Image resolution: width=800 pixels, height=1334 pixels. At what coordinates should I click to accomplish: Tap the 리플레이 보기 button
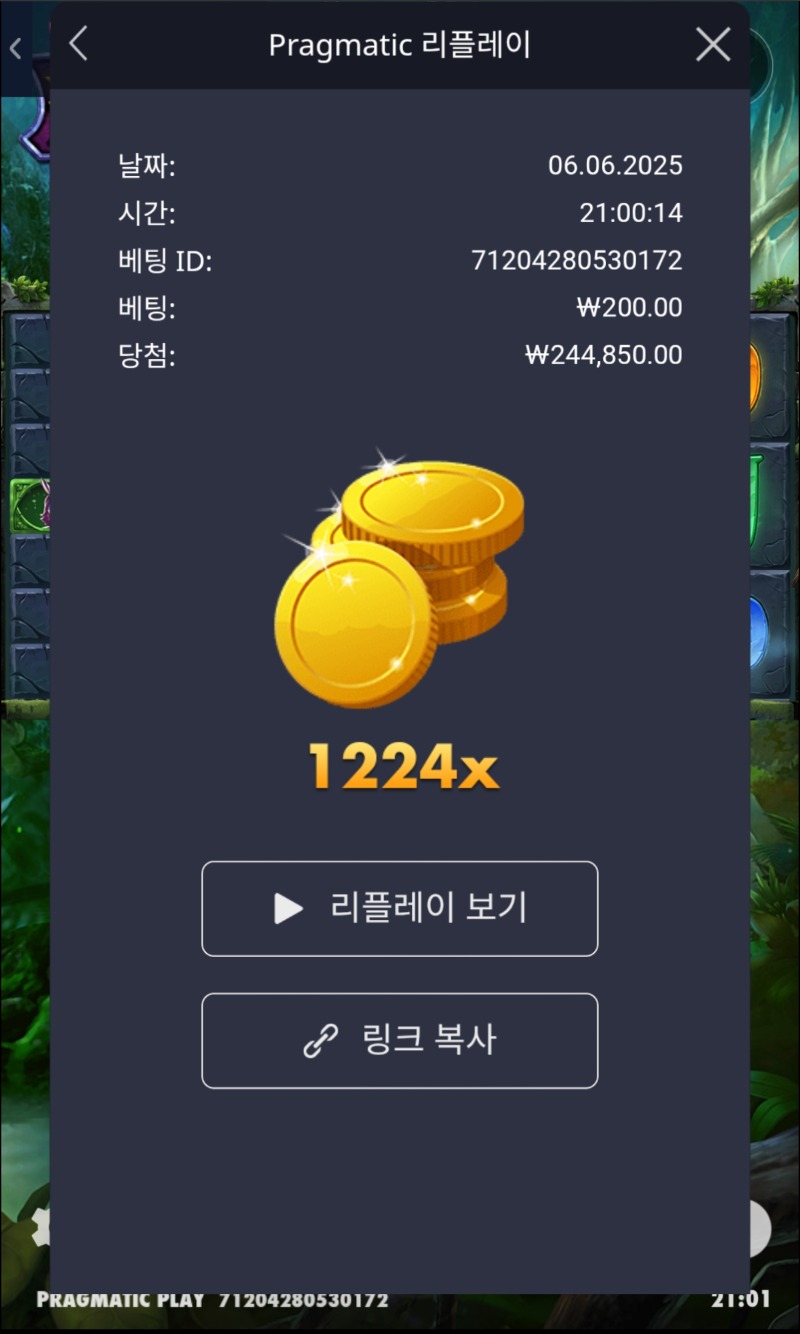400,908
